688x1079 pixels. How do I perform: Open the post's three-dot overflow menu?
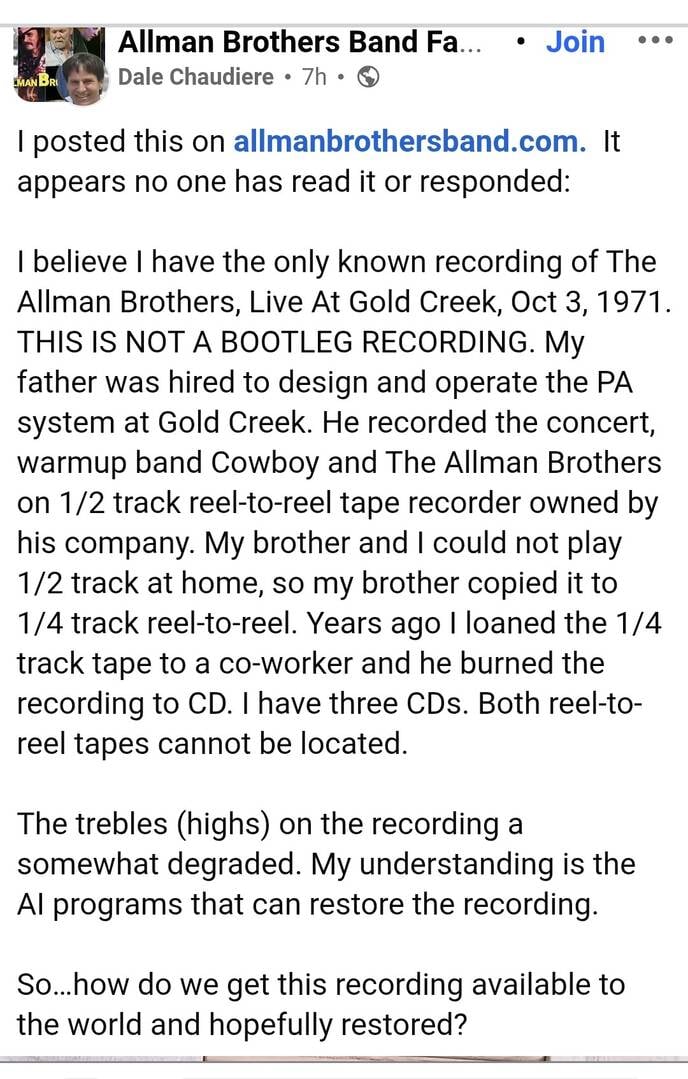click(655, 42)
